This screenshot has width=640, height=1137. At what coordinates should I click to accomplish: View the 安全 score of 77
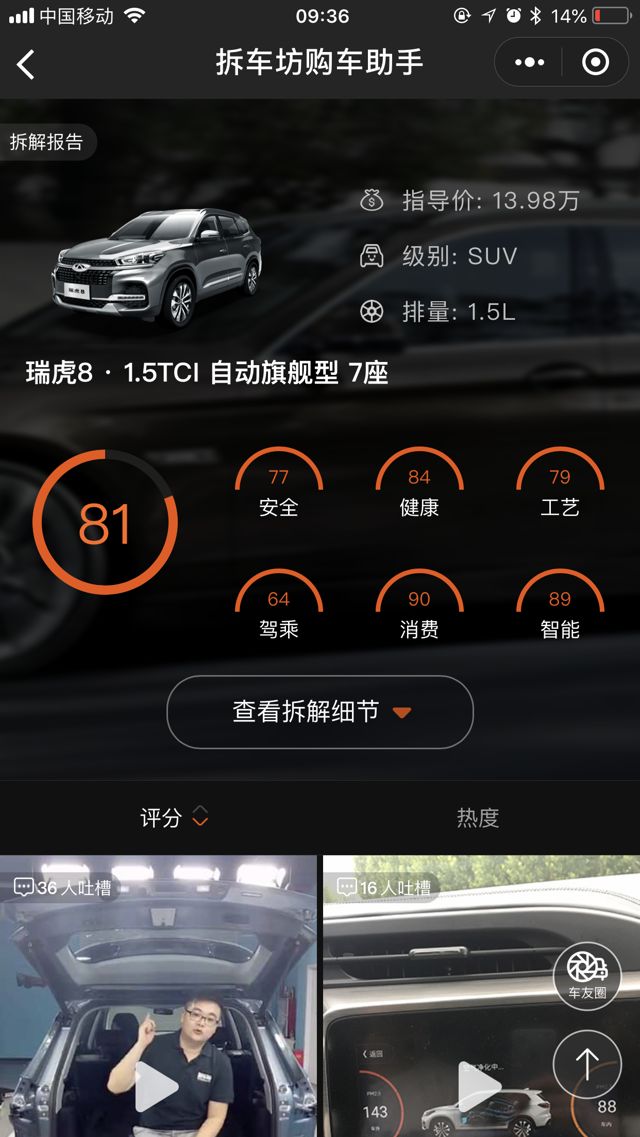(x=278, y=490)
